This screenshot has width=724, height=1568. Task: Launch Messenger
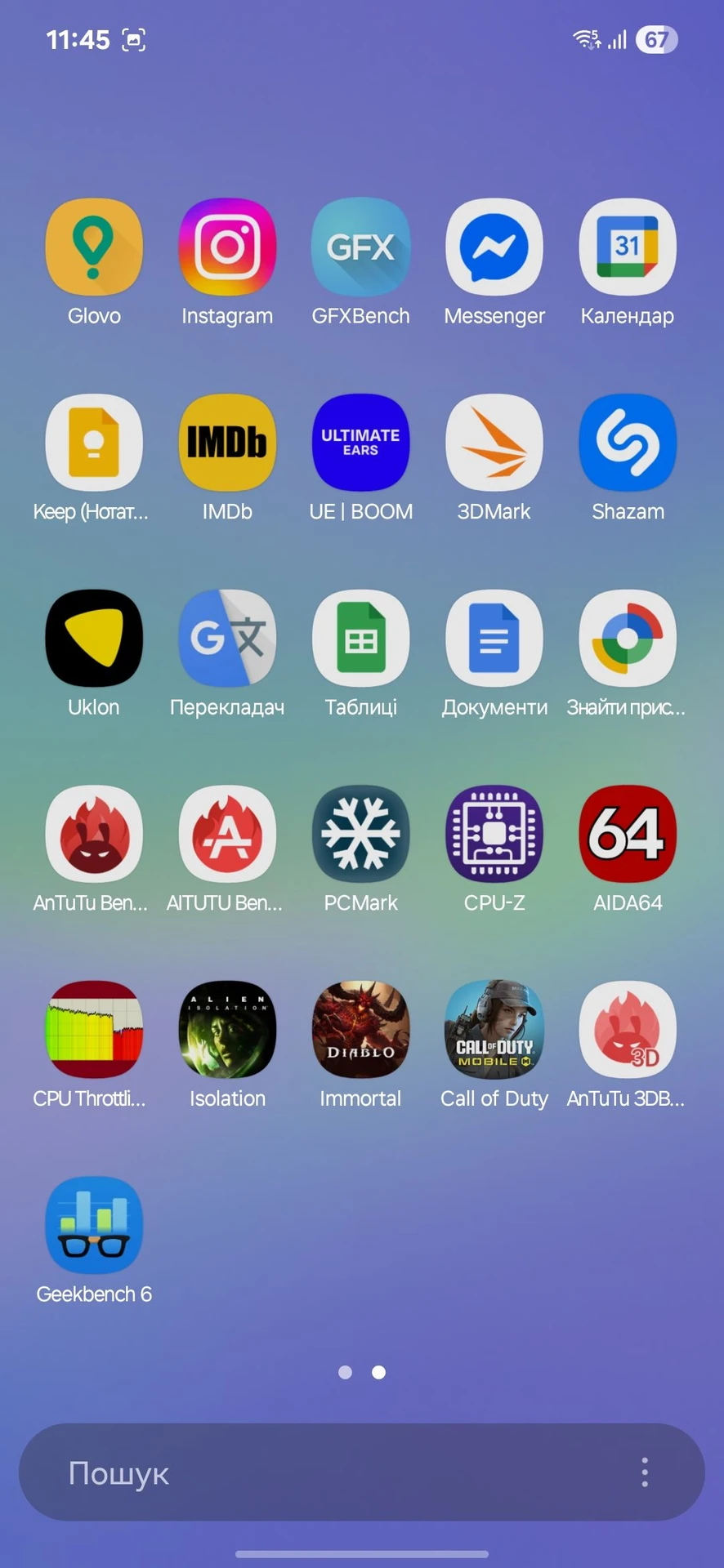click(x=494, y=247)
